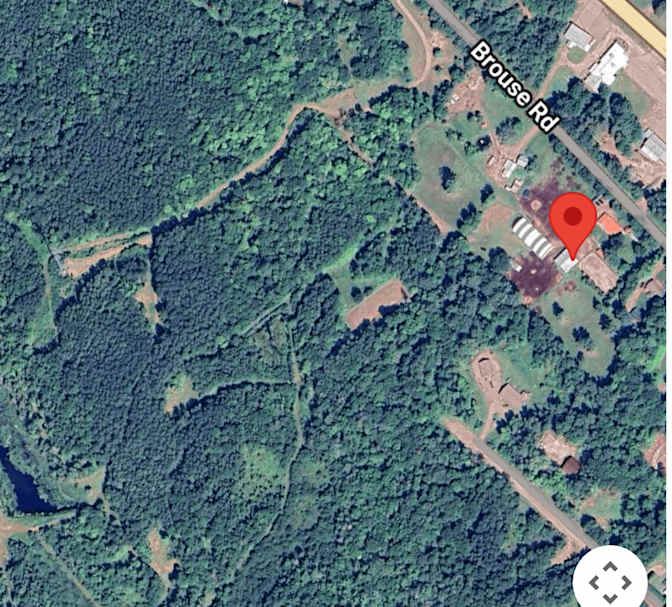
Task: Expand the map to fullscreen
Action: (x=609, y=581)
